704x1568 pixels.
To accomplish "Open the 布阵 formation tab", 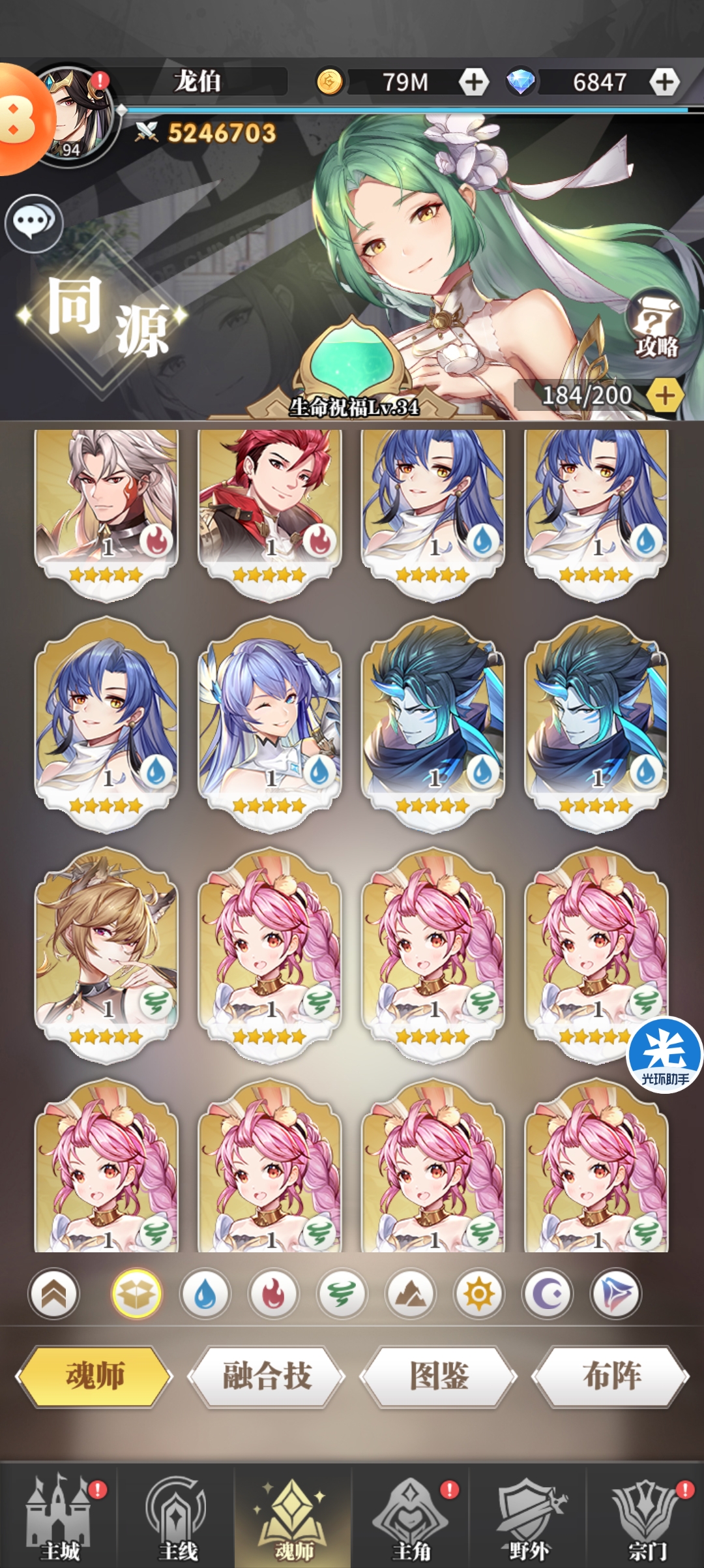I will point(611,1376).
